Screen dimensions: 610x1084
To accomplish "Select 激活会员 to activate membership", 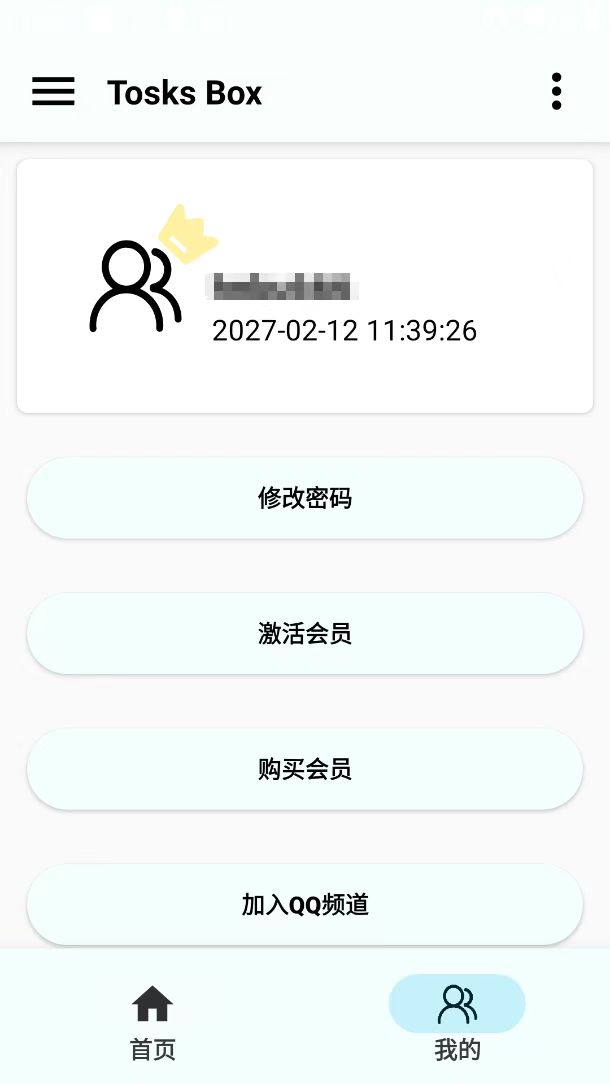I will [304, 633].
